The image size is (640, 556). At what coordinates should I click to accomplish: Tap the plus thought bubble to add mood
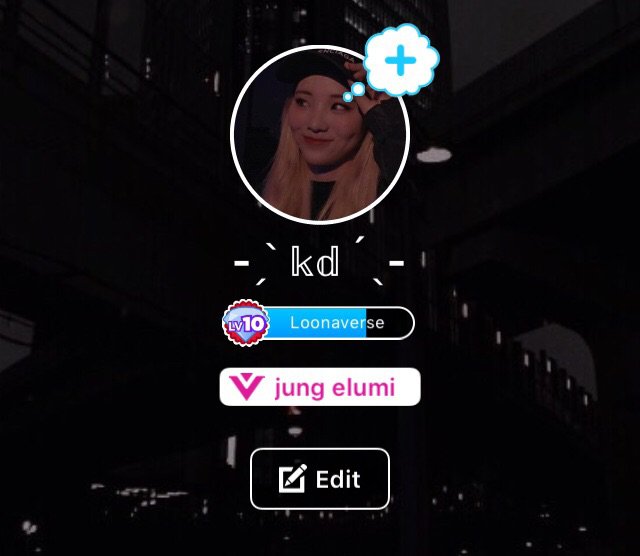pos(400,62)
